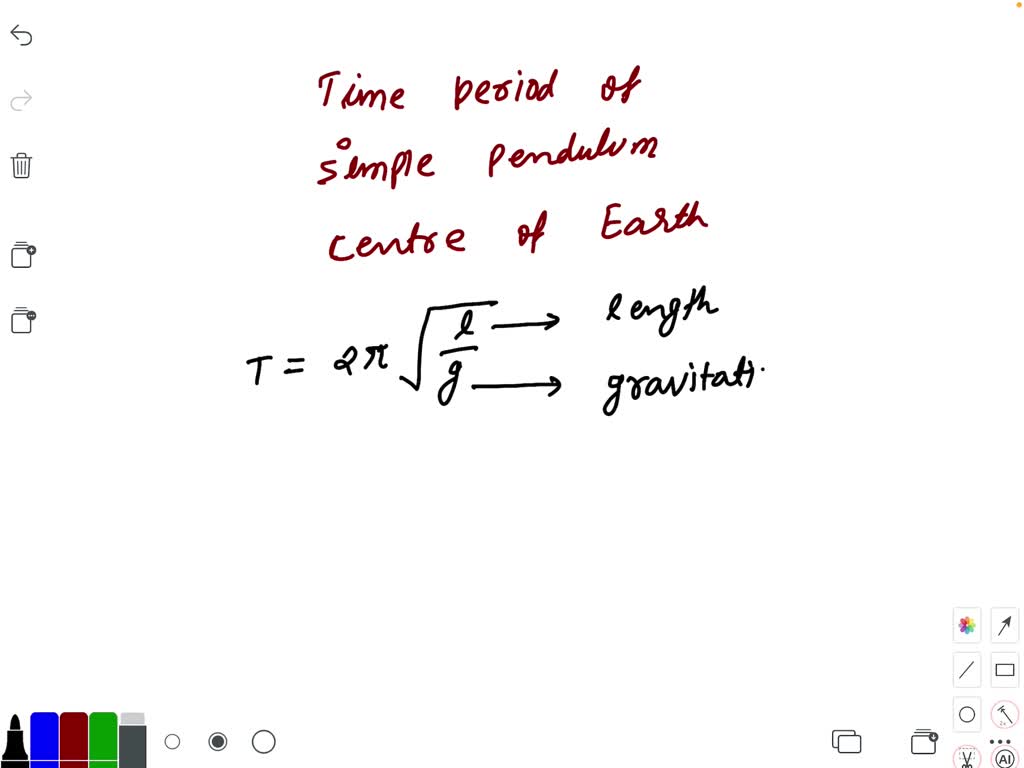Select the rectangle shape tool
The height and width of the screenshot is (768, 1024).
pos(1005,670)
